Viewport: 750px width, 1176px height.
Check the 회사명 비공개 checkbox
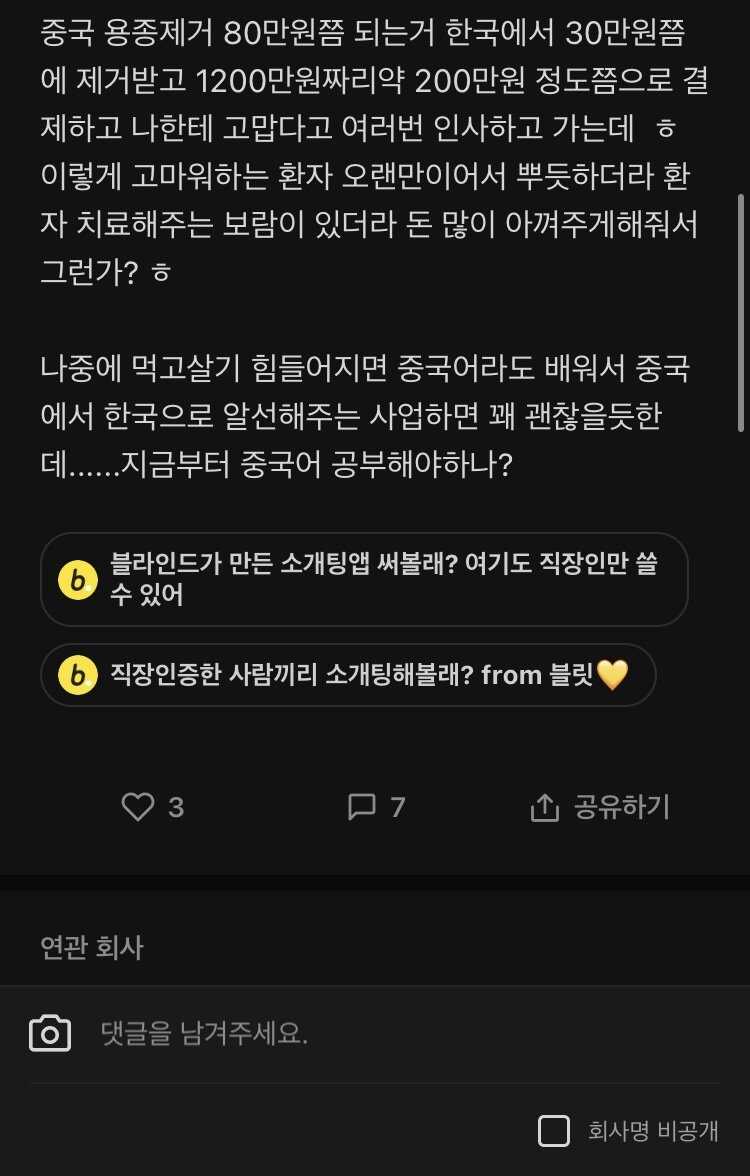point(554,1131)
